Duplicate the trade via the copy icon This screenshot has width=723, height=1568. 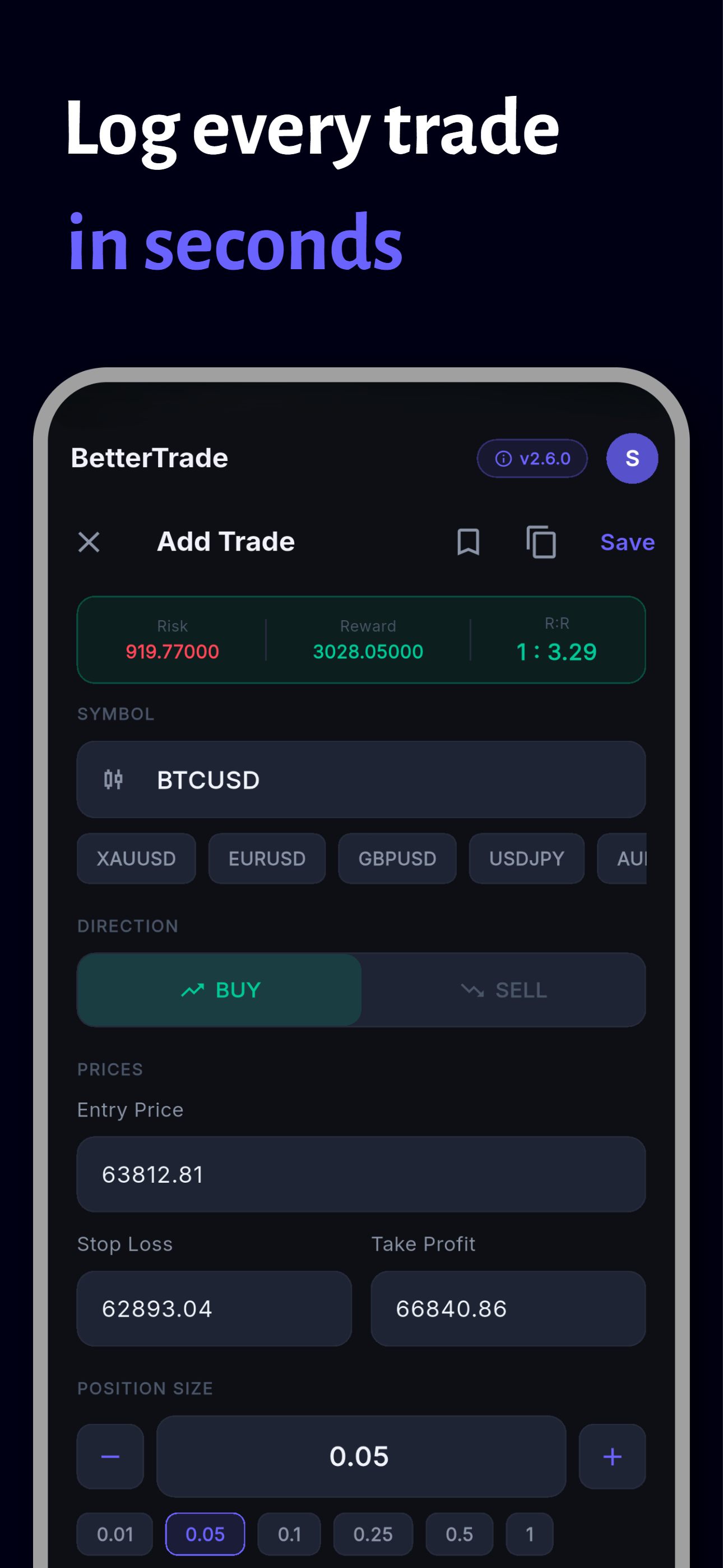[540, 542]
